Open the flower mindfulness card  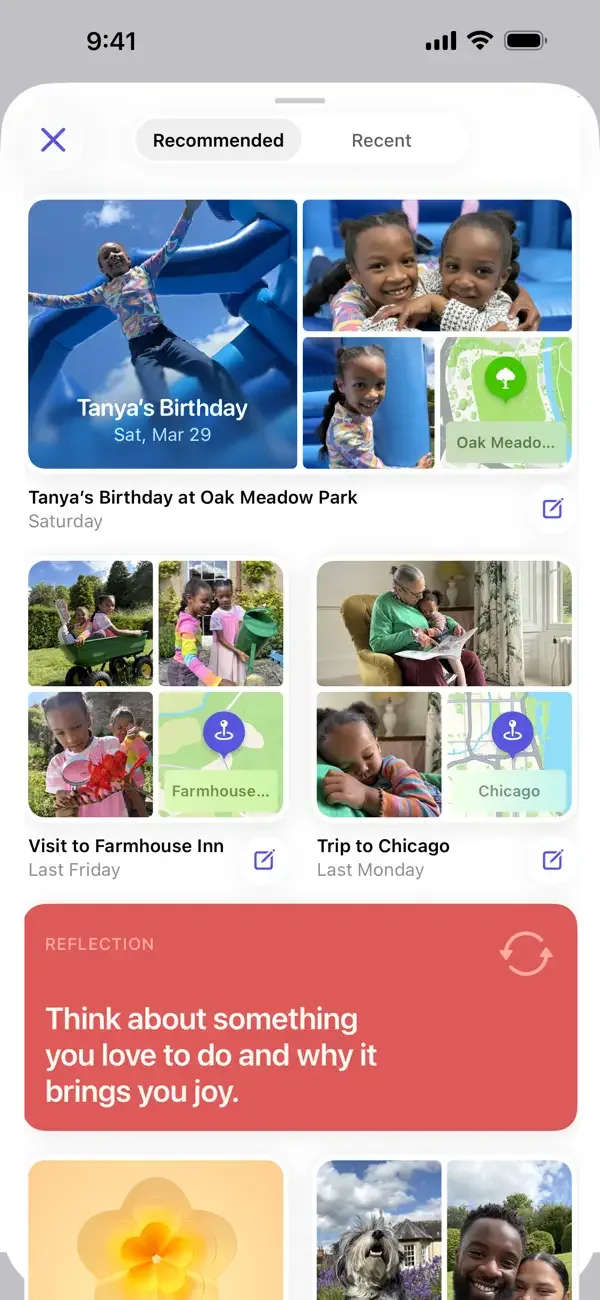click(x=156, y=1229)
